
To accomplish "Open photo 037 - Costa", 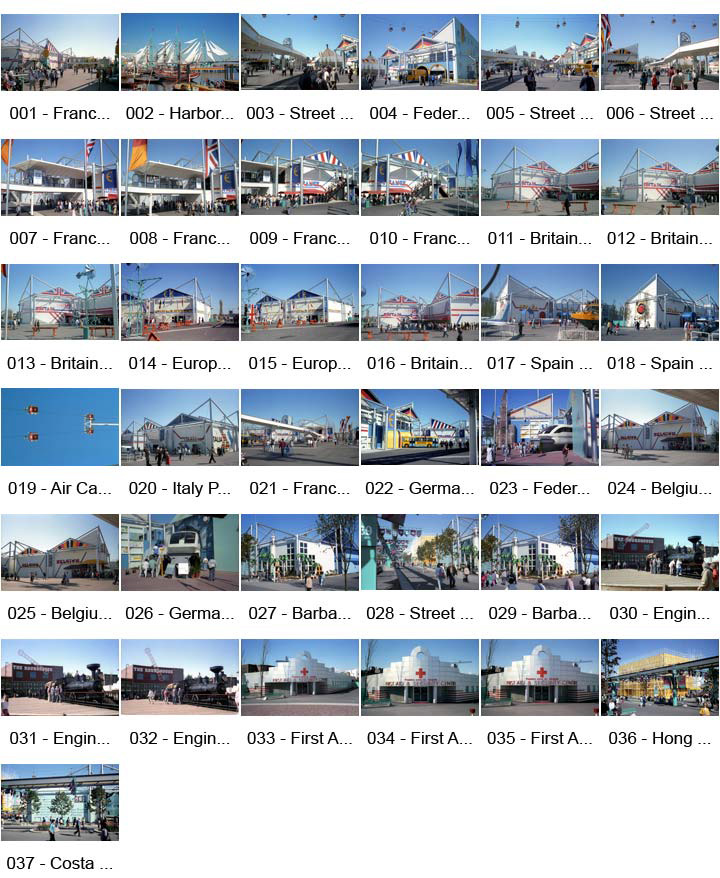I will pyautogui.click(x=60, y=802).
